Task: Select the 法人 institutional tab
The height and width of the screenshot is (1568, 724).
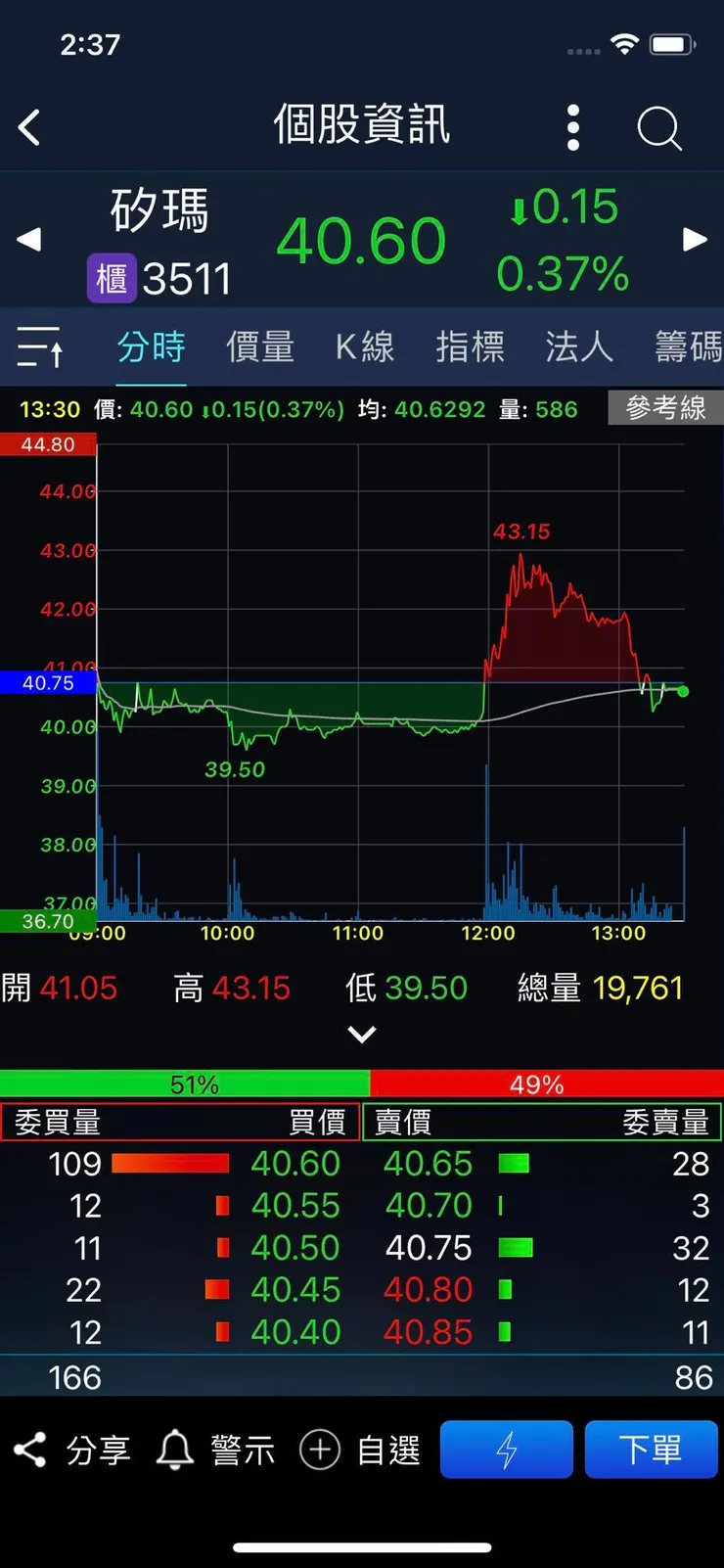Action: click(x=578, y=347)
